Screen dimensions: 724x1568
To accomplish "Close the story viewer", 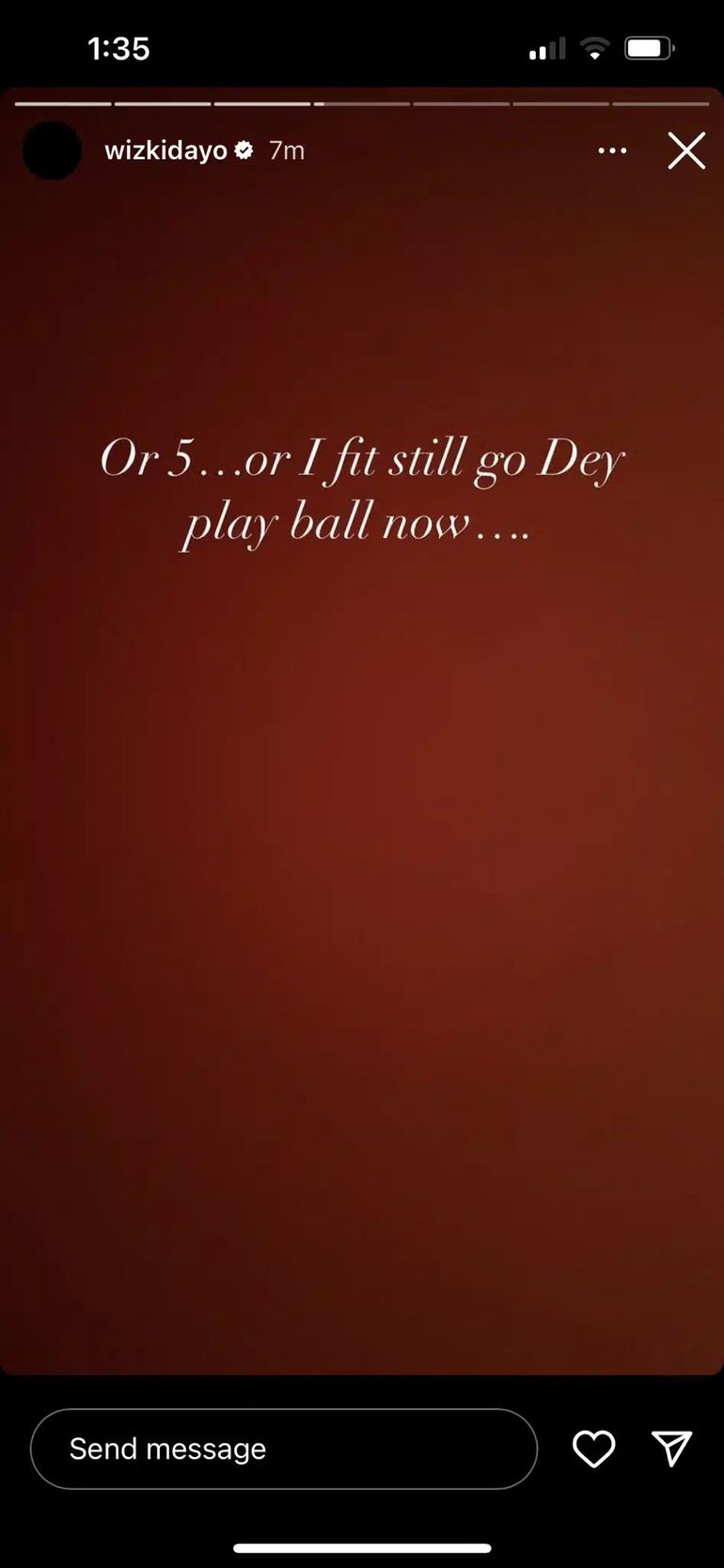I will tap(686, 150).
